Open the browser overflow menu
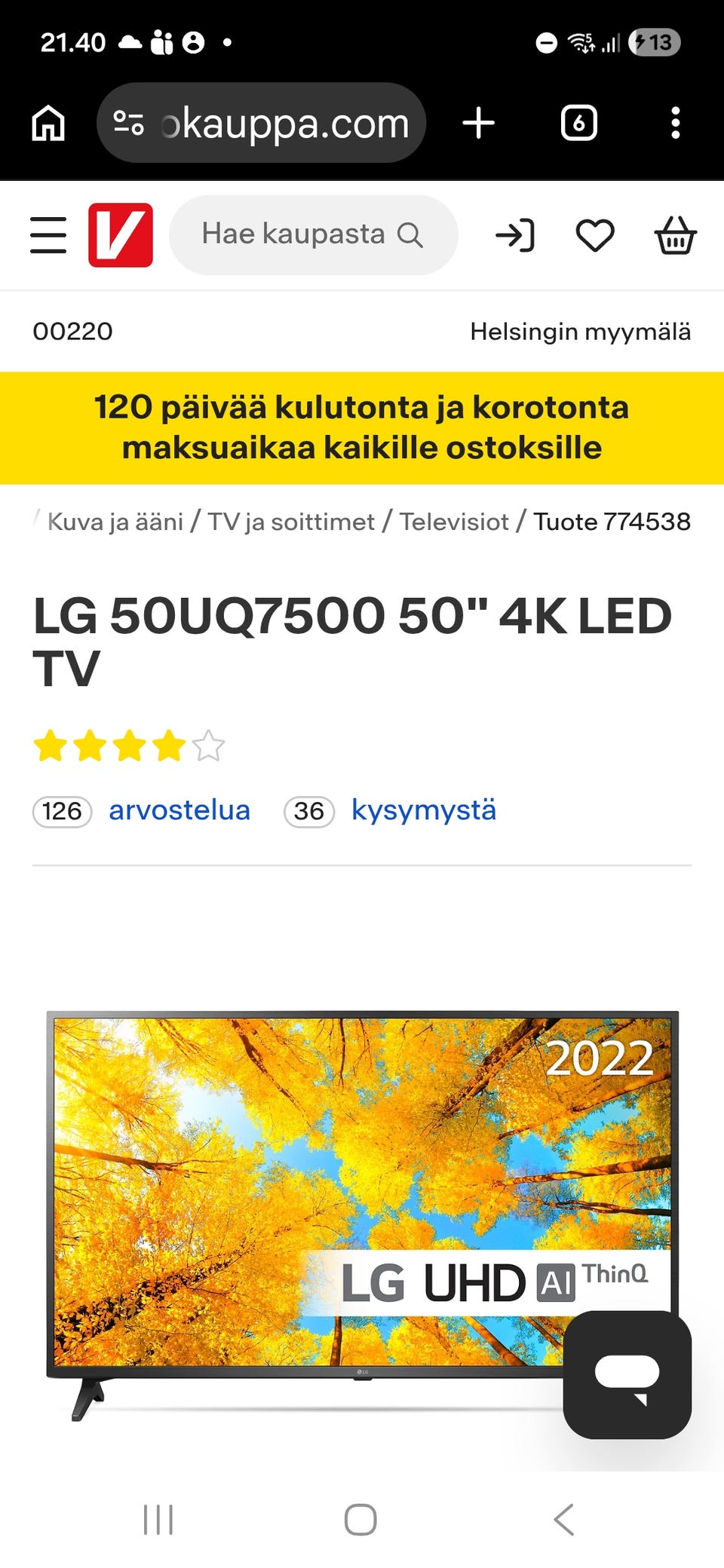Screen dimensions: 724x1568 point(675,123)
